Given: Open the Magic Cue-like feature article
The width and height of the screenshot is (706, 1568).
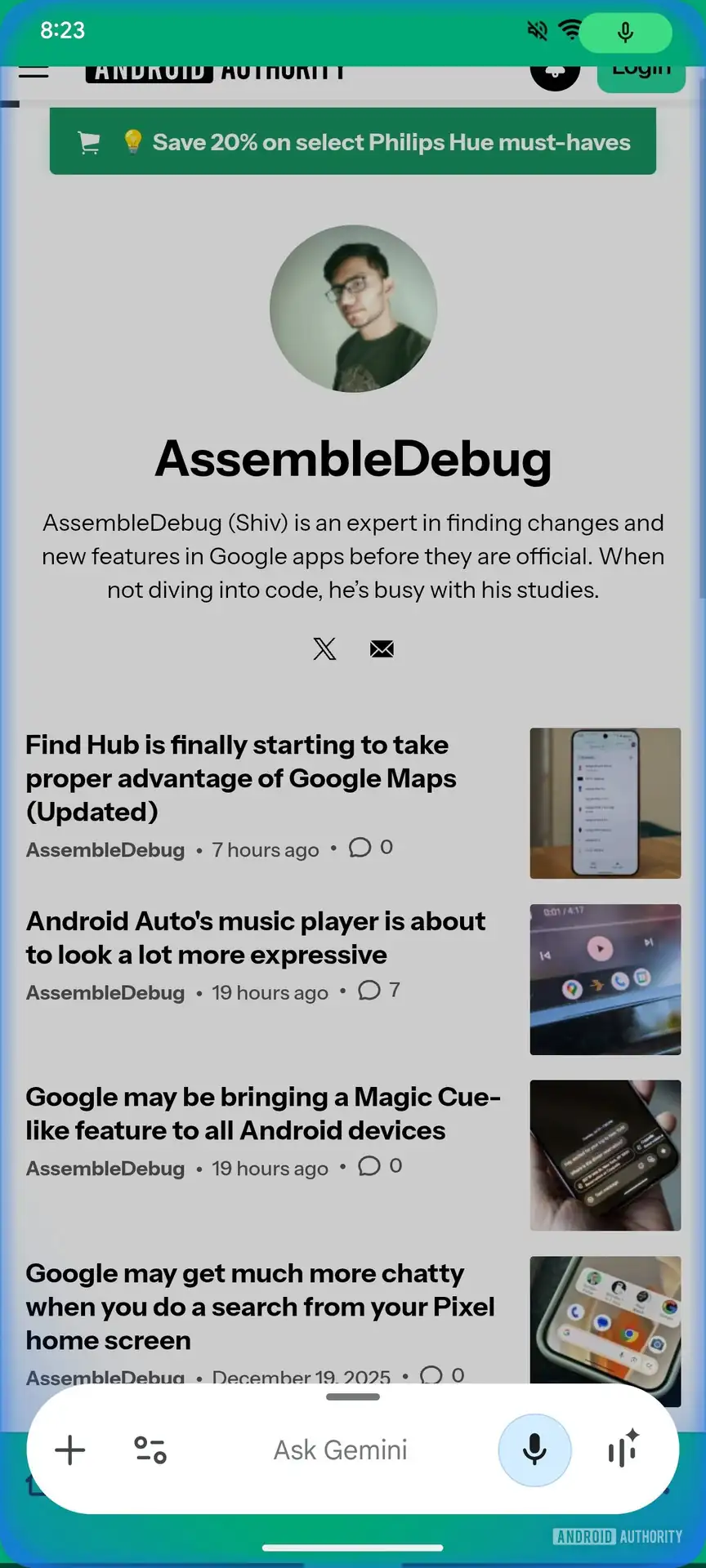Looking at the screenshot, I should pyautogui.click(x=262, y=1113).
